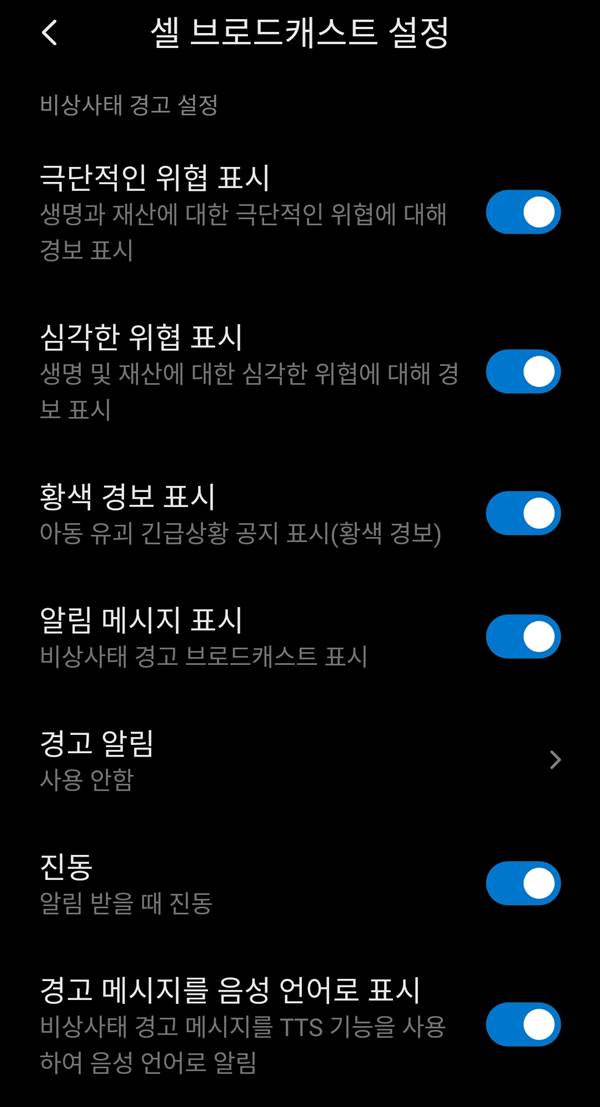The height and width of the screenshot is (1107, 600).
Task: Disable the 진동 switch
Action: click(x=523, y=883)
